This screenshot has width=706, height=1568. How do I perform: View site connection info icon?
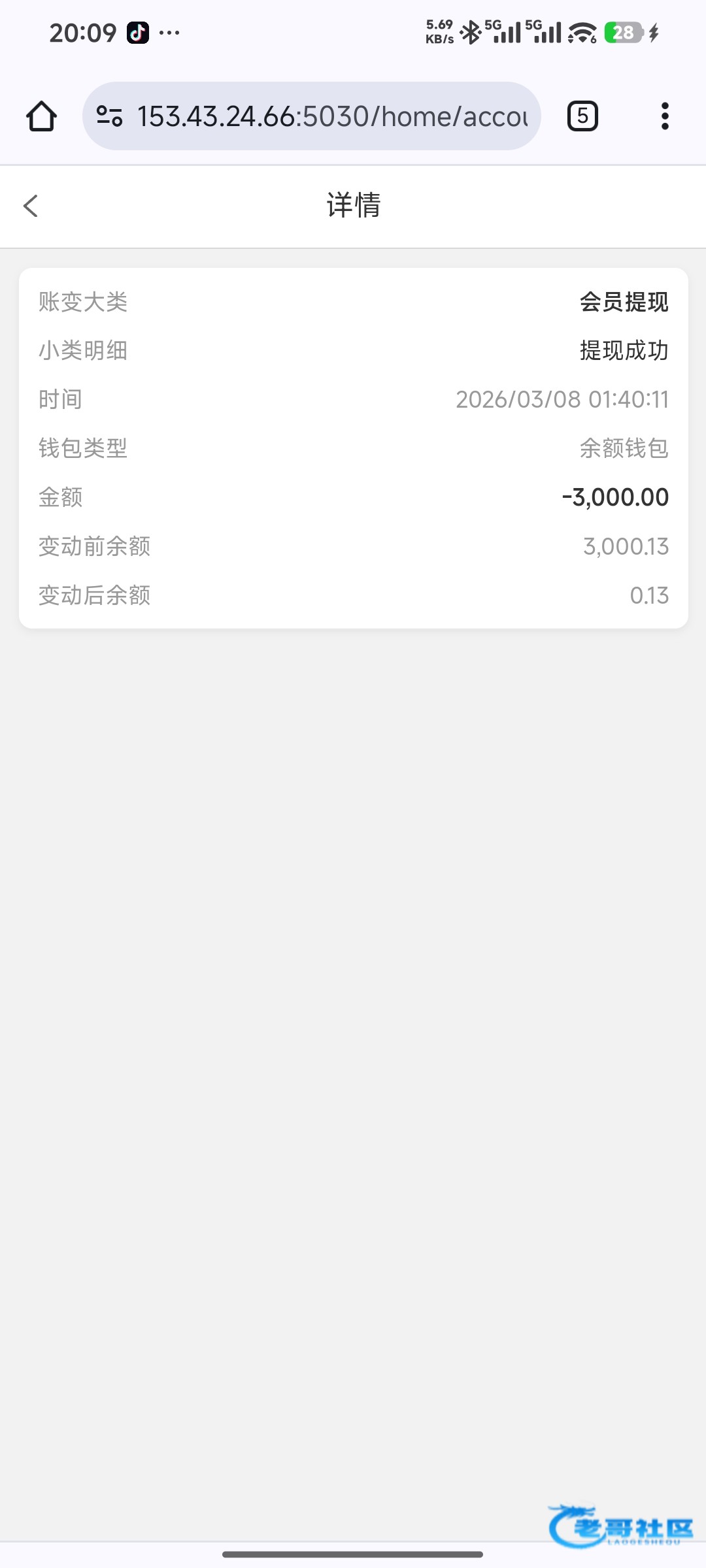click(109, 116)
